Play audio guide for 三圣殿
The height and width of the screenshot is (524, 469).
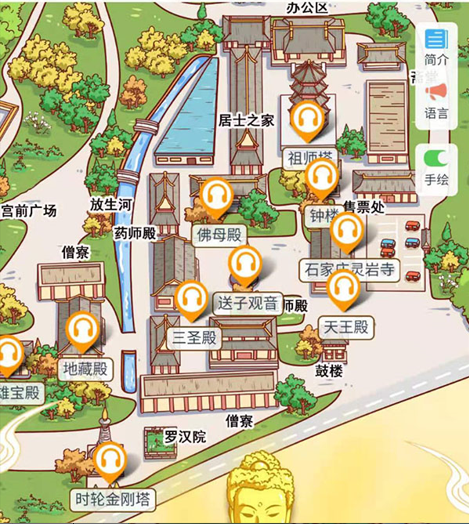(192, 301)
